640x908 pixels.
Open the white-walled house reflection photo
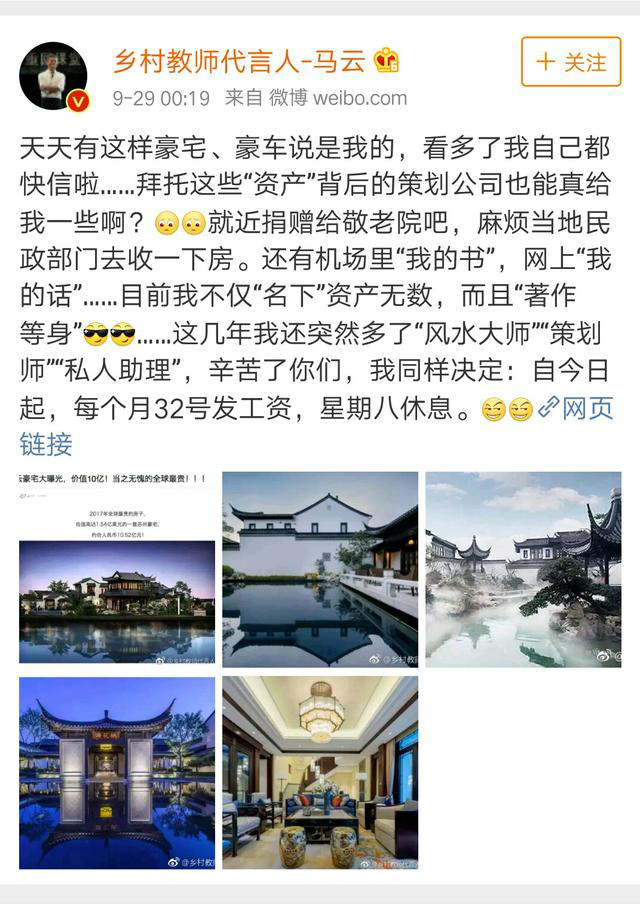(x=320, y=568)
